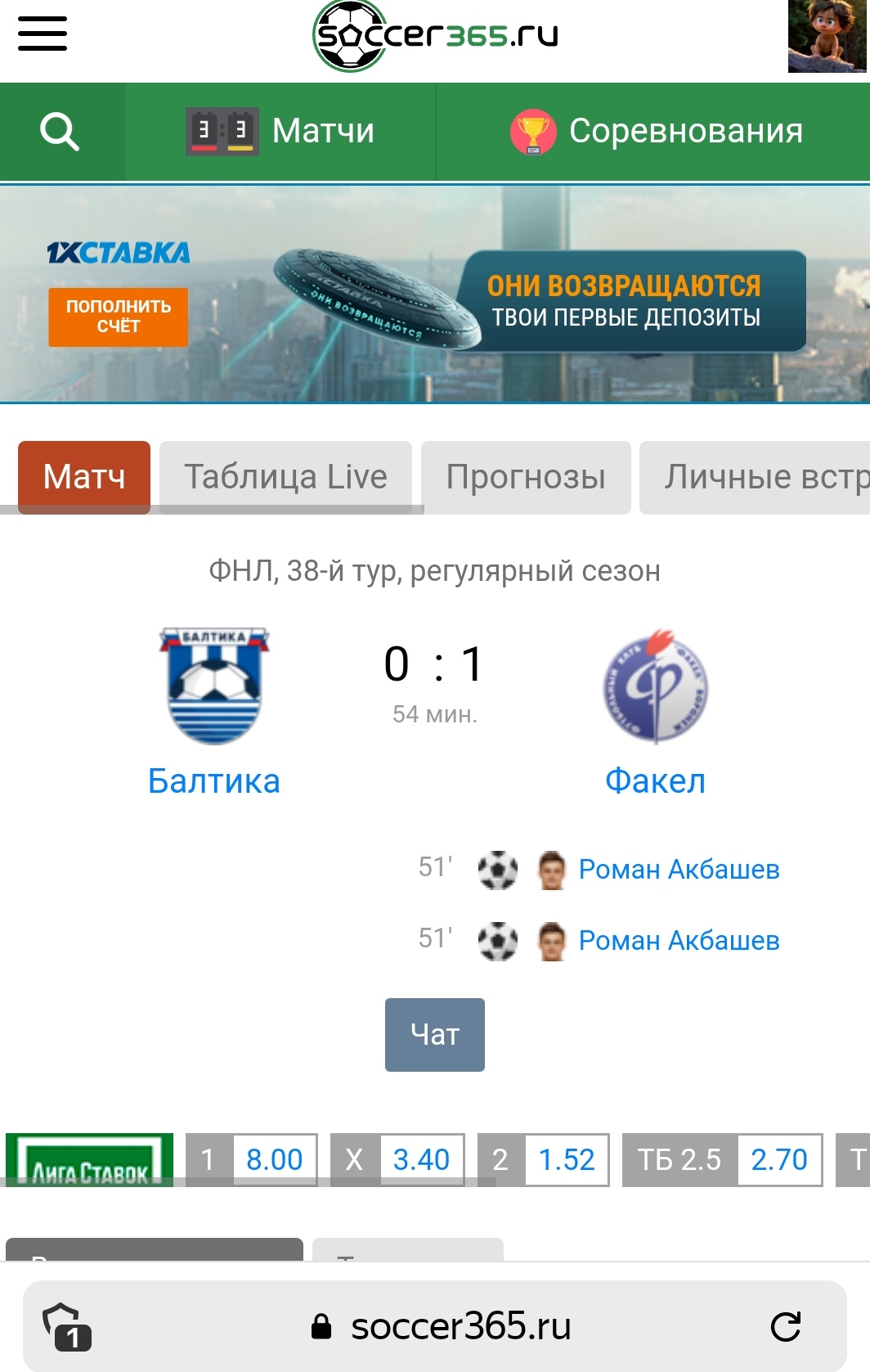Select odds 1.52 for outcome 2
This screenshot has height=1372, width=870.
[x=566, y=1159]
